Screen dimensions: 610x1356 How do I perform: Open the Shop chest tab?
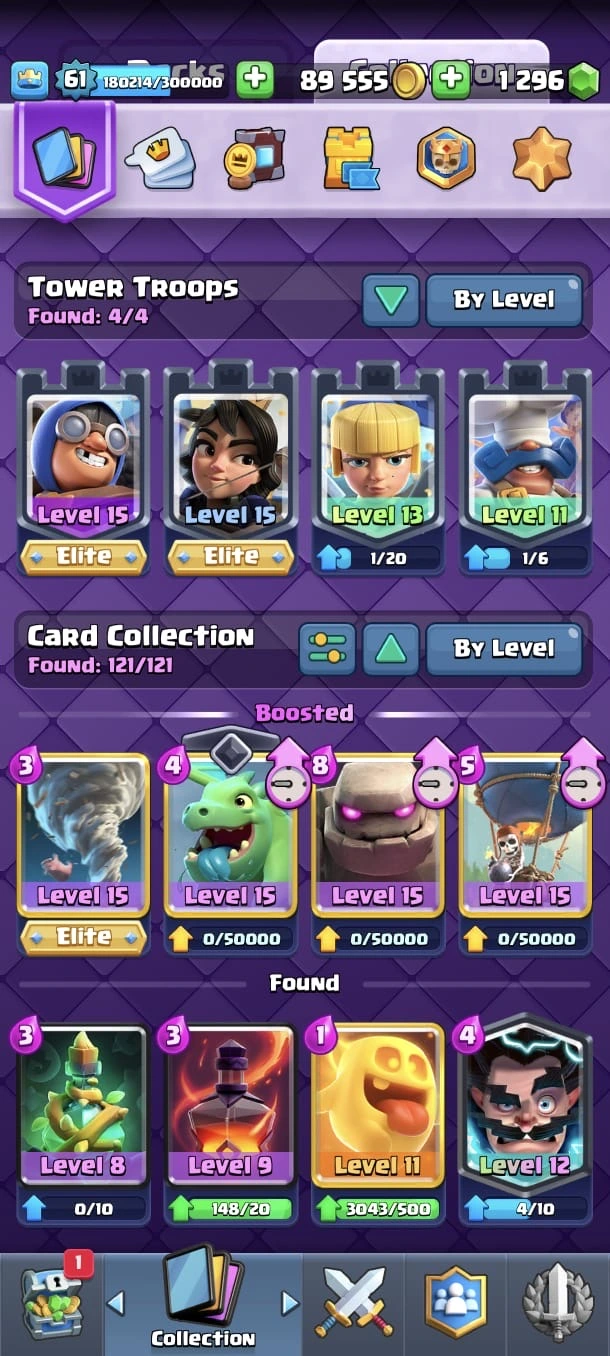(x=52, y=1302)
